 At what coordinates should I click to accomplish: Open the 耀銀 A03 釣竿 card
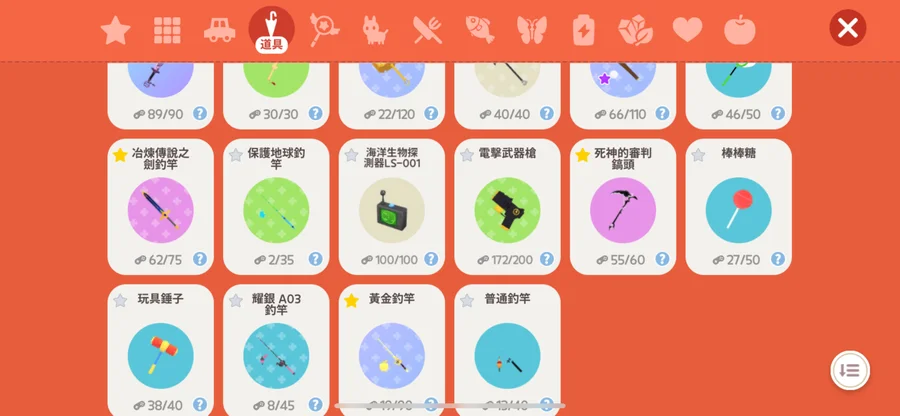click(x=276, y=352)
